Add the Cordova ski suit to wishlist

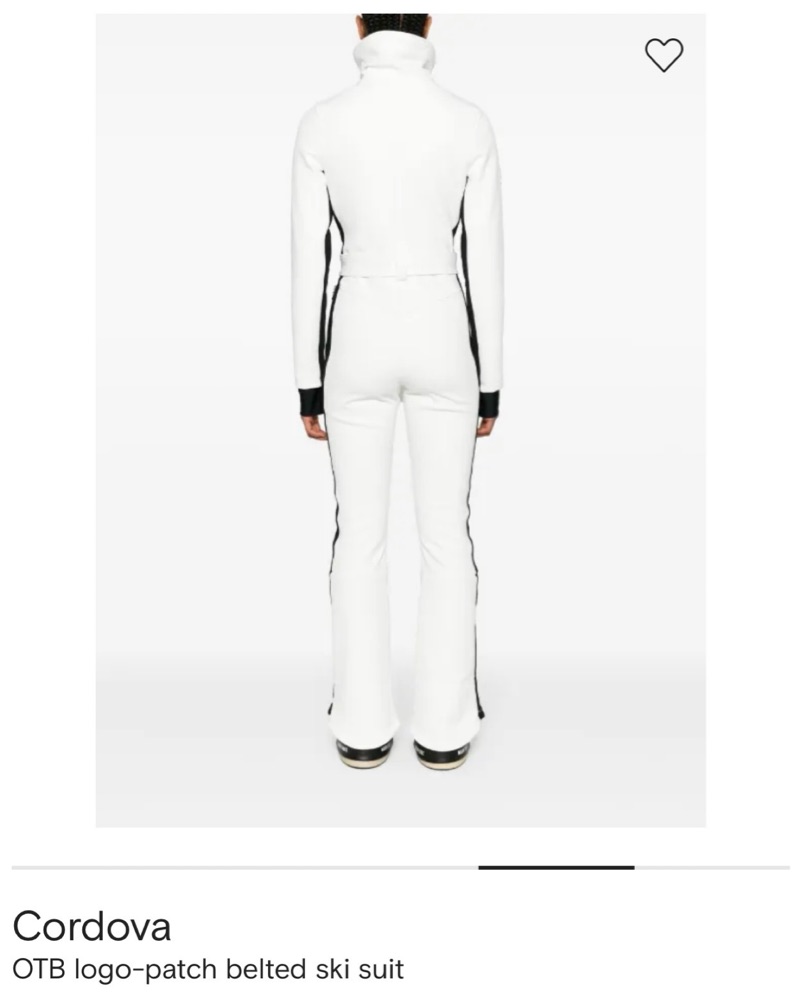point(663,55)
